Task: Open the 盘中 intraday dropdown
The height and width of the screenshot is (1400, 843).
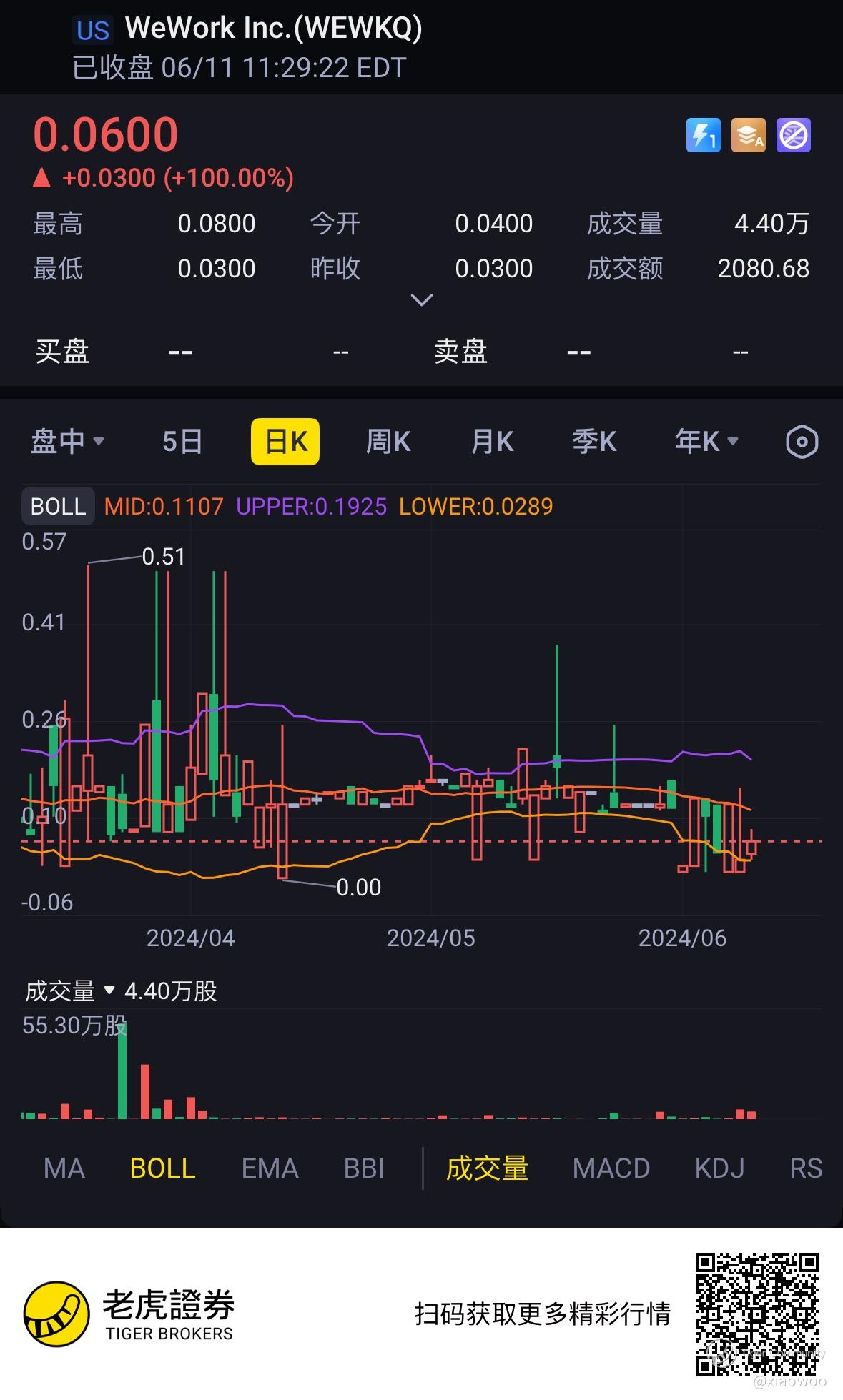Action: coord(67,441)
